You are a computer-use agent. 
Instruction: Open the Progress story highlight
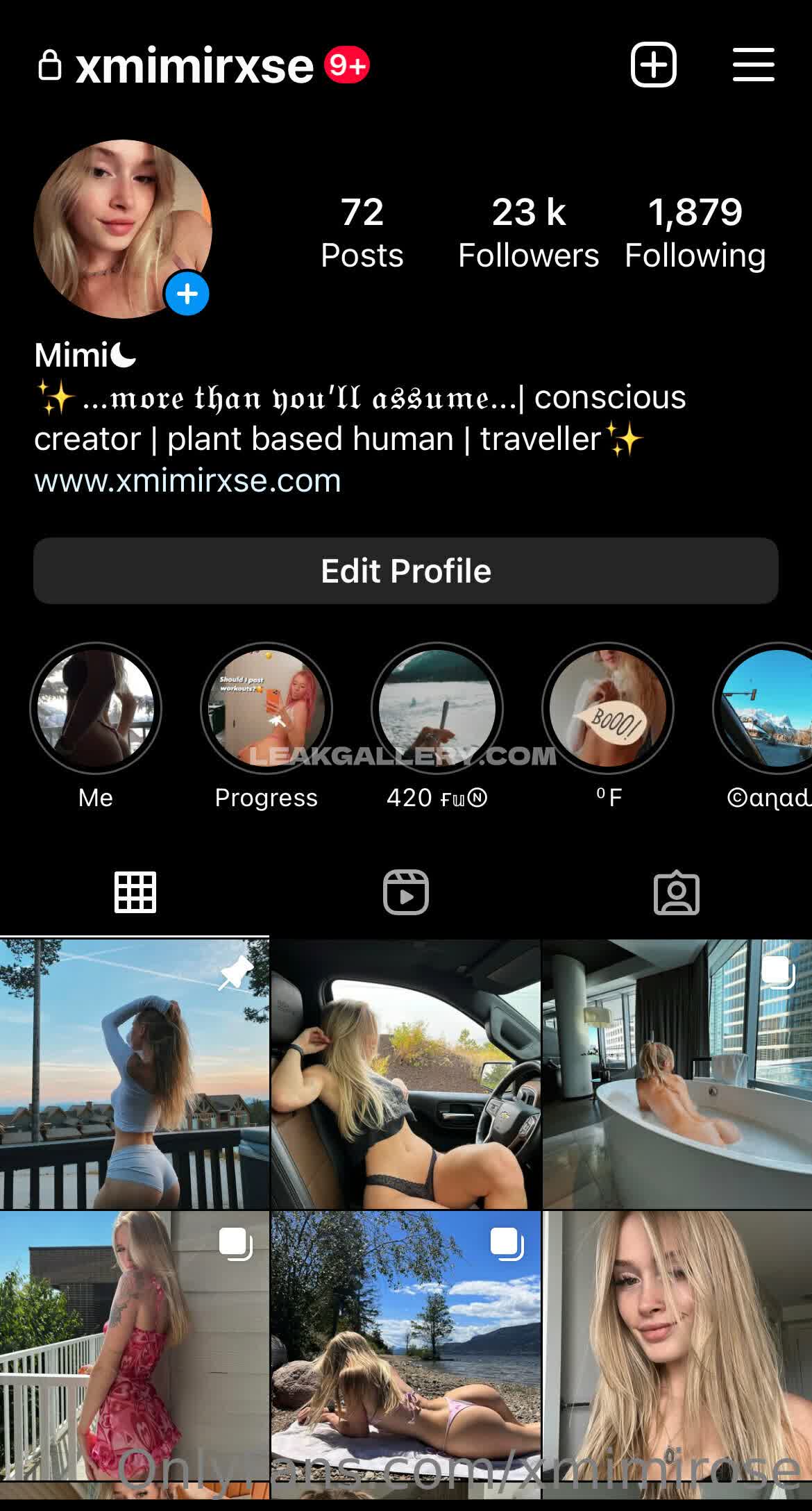(267, 708)
